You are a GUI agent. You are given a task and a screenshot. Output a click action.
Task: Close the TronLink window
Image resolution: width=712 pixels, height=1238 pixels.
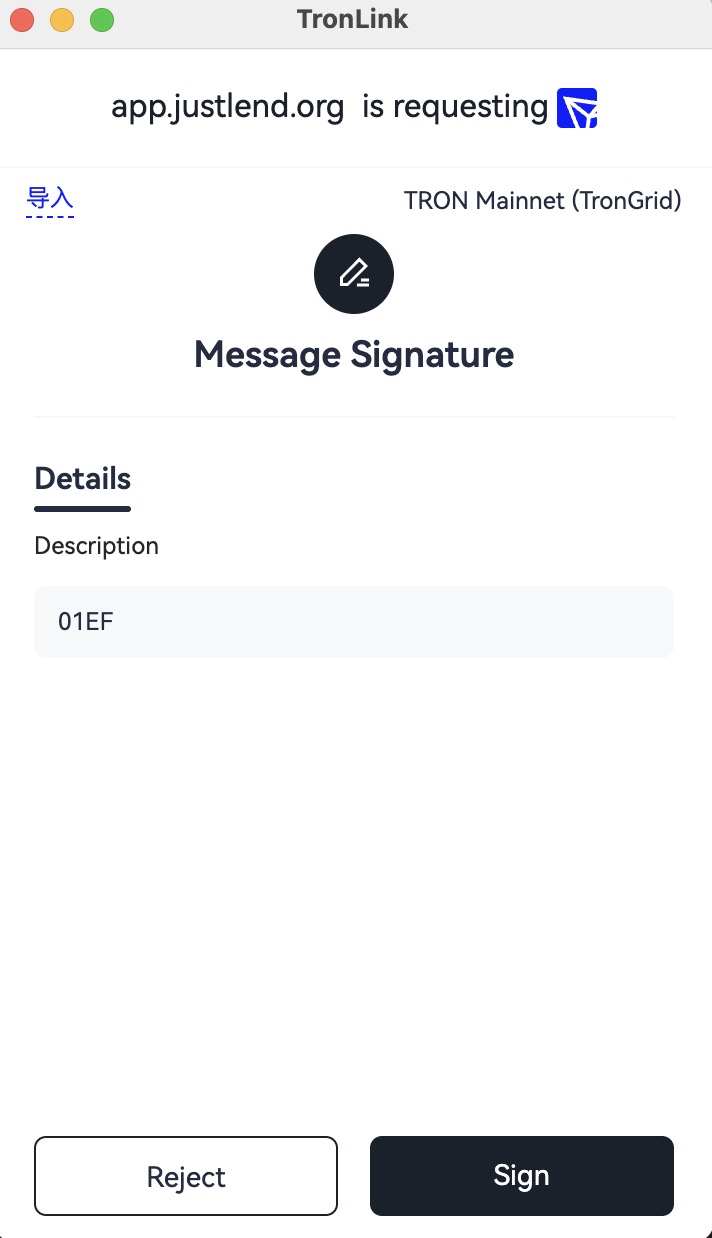coord(22,20)
